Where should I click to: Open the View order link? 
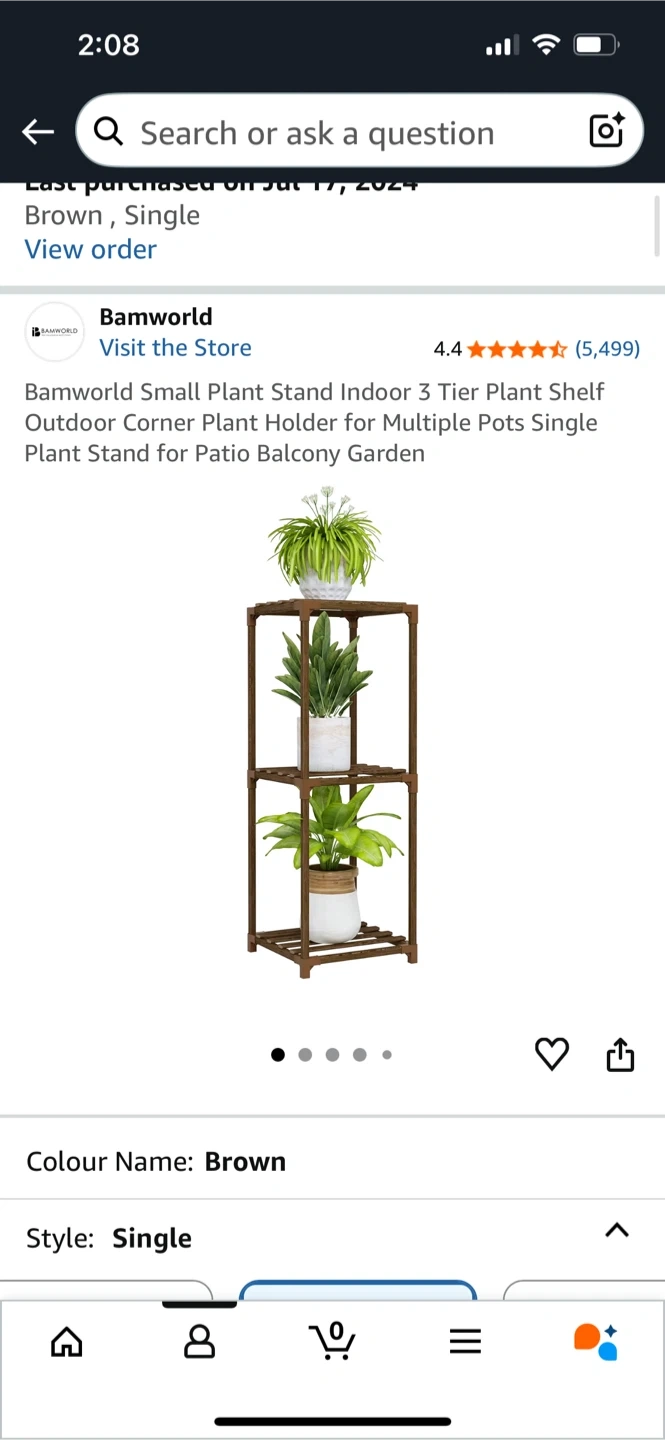pos(91,249)
